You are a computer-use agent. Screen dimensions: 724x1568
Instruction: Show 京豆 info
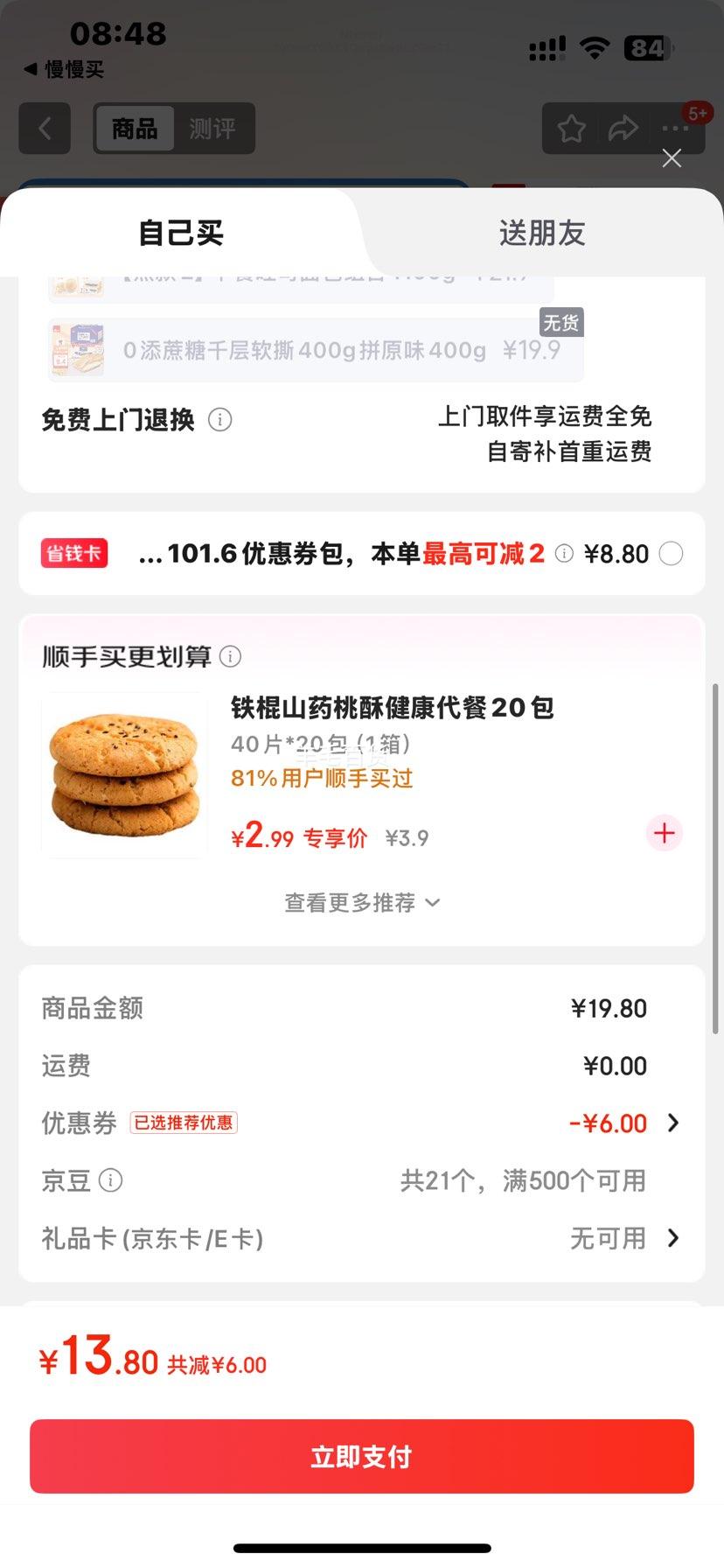111,1181
